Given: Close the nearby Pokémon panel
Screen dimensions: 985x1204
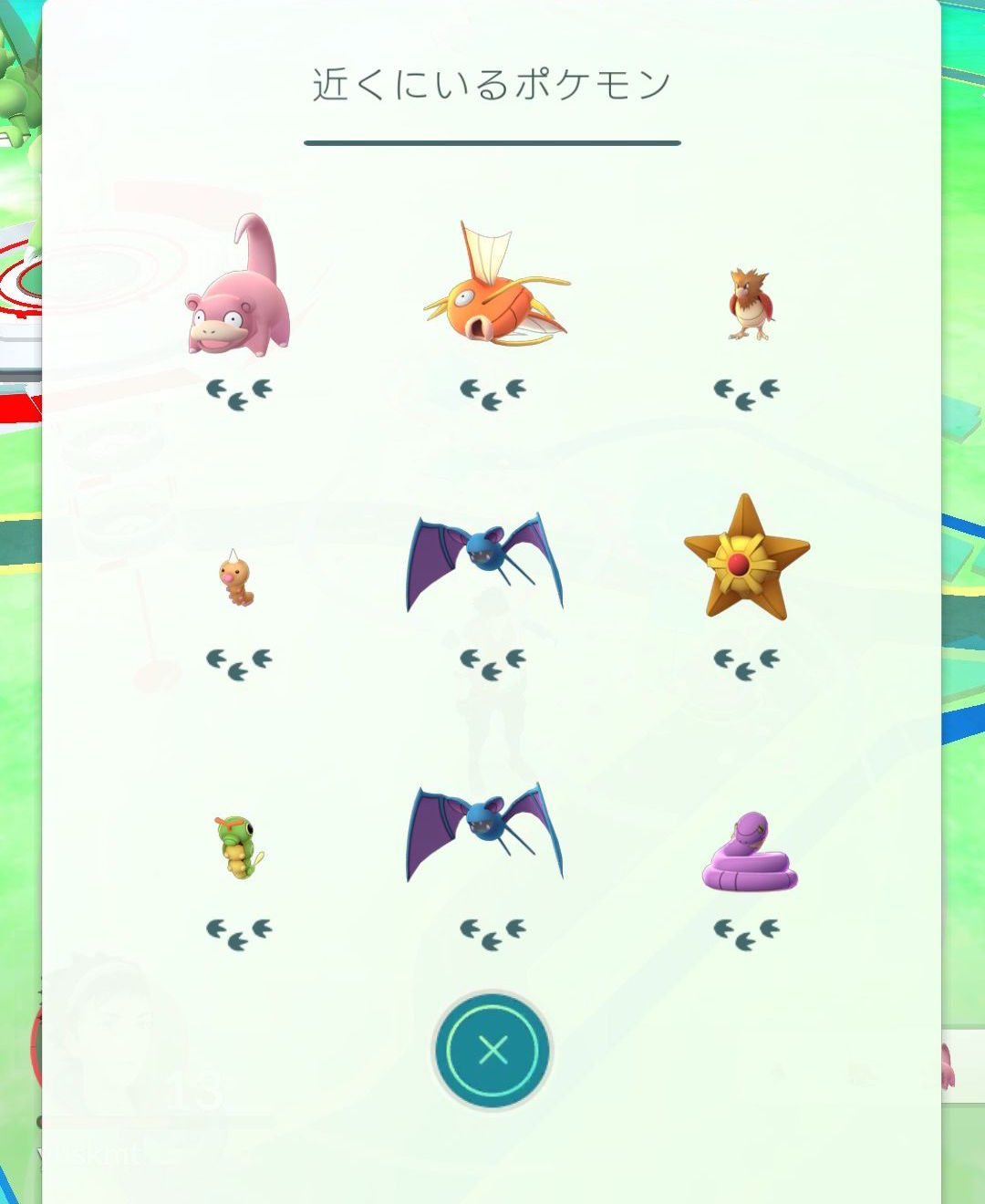Looking at the screenshot, I should [x=493, y=1050].
